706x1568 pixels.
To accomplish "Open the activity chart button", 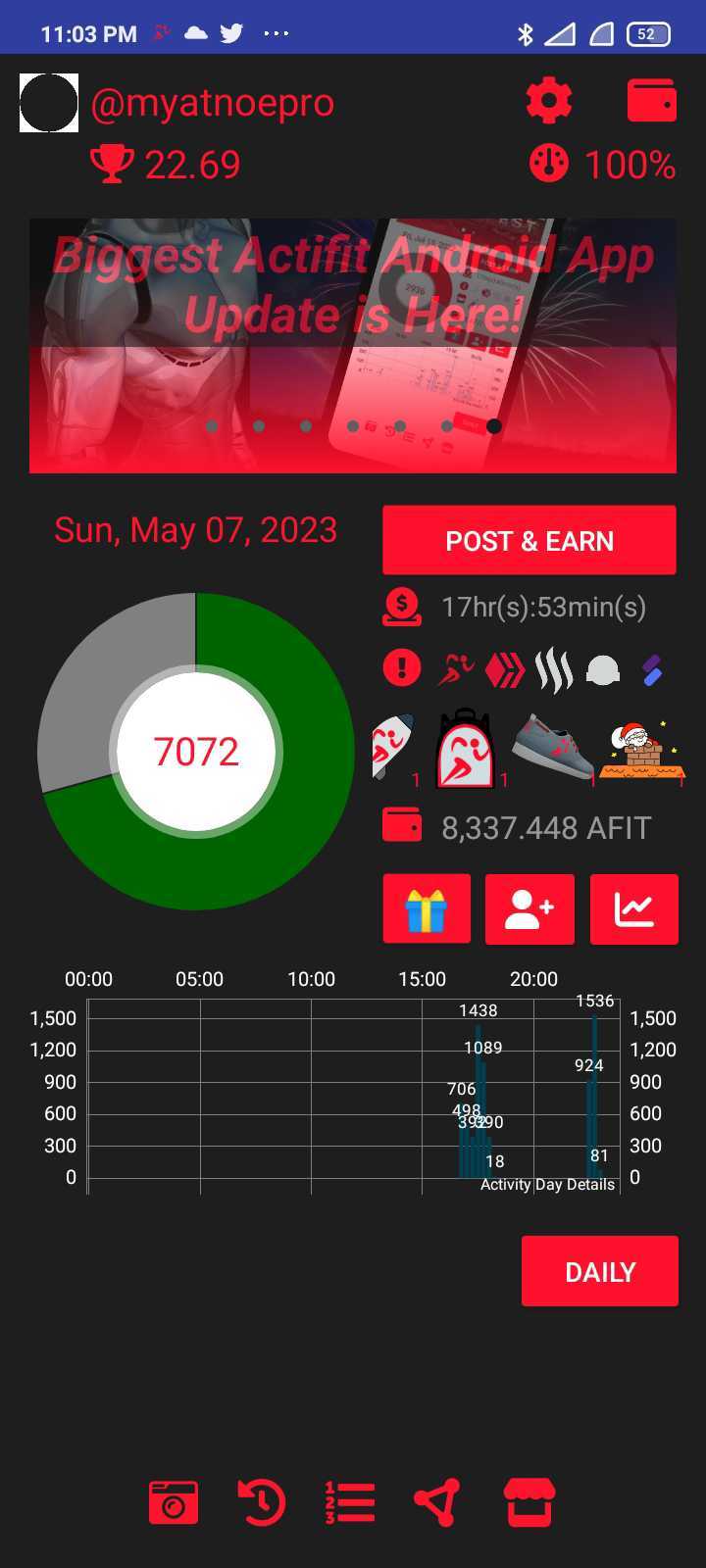I will [x=633, y=909].
